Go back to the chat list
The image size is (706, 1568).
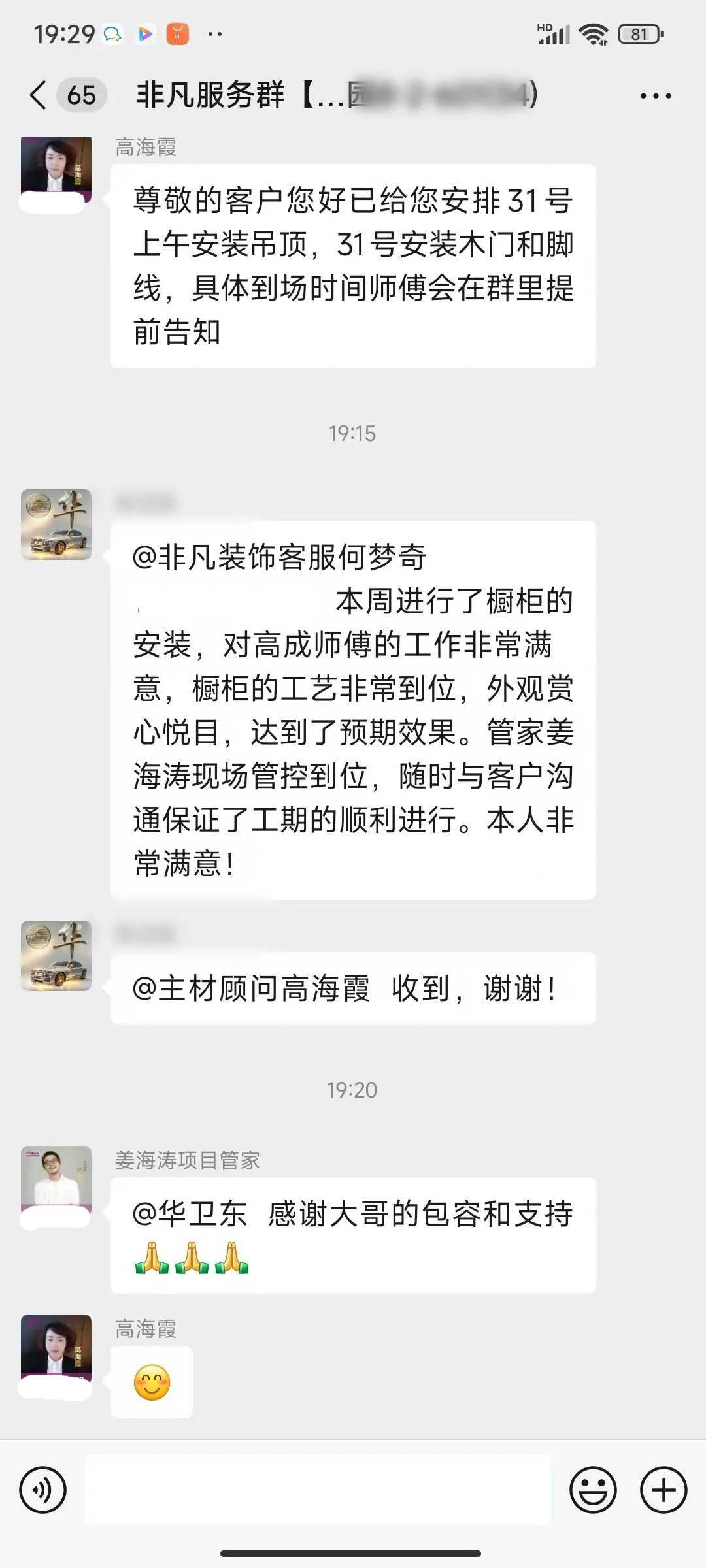click(x=39, y=95)
